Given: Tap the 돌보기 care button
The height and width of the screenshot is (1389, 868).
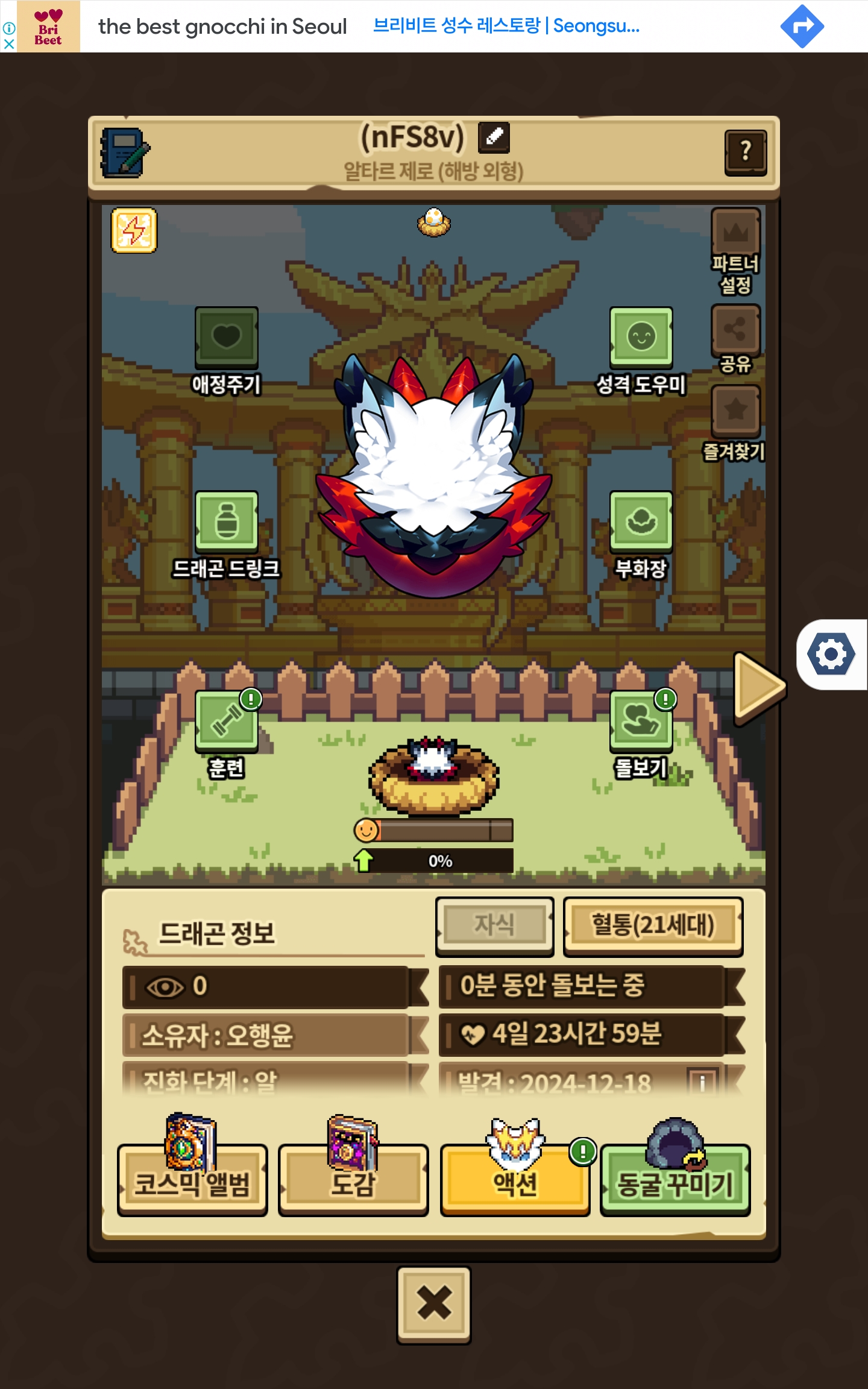Looking at the screenshot, I should click(641, 722).
